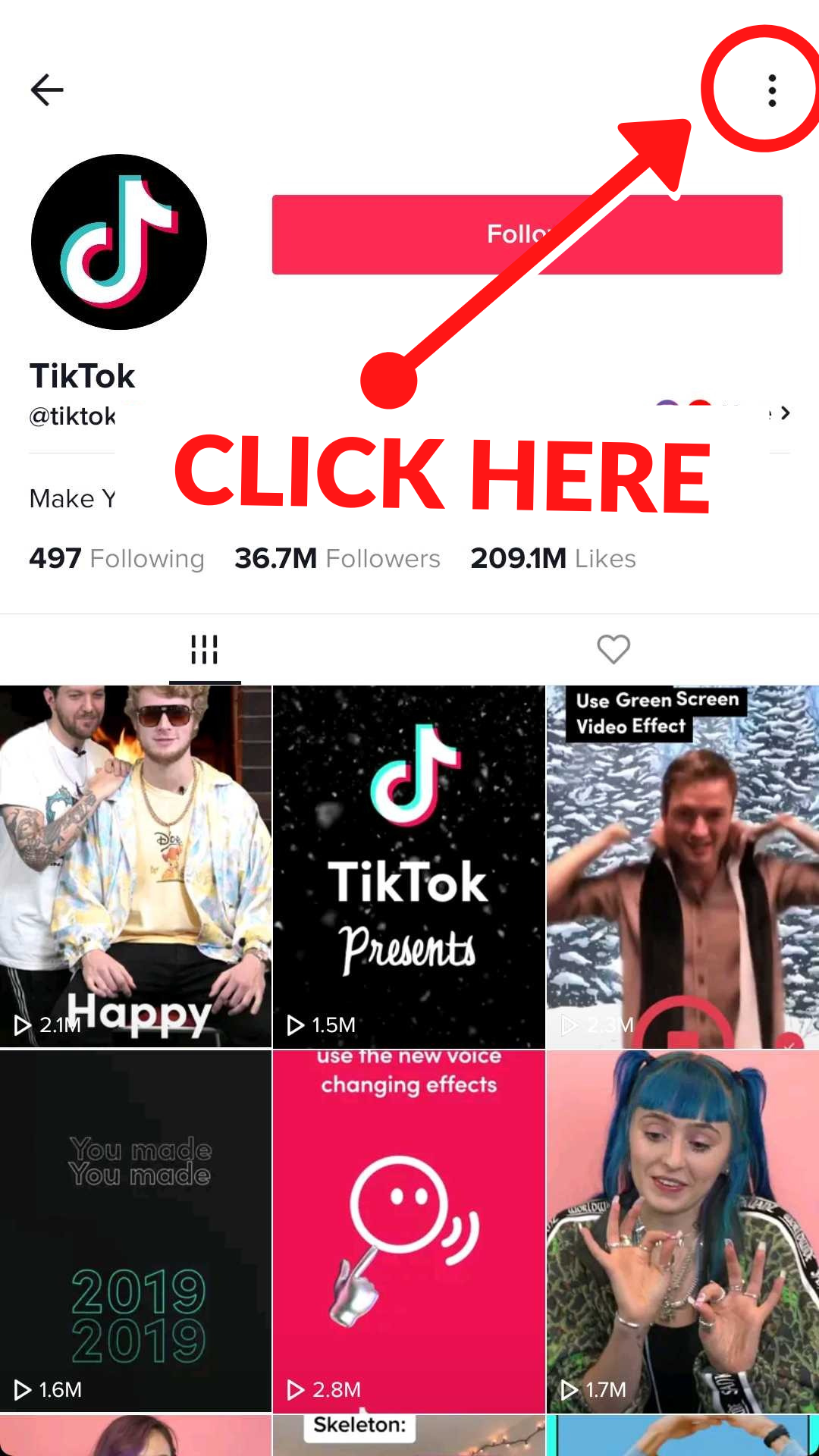Open the 497 Following list

[x=117, y=559]
